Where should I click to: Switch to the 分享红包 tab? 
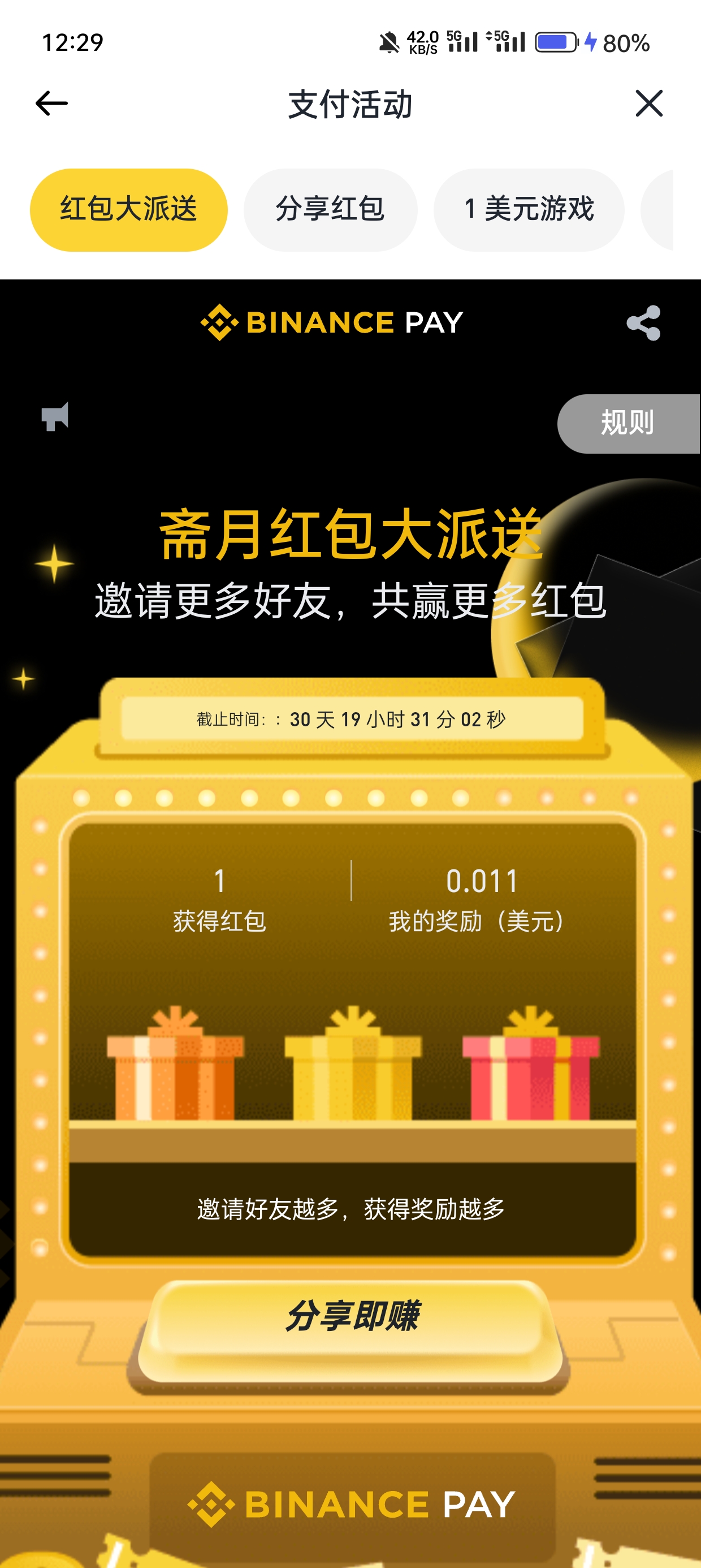tap(330, 209)
